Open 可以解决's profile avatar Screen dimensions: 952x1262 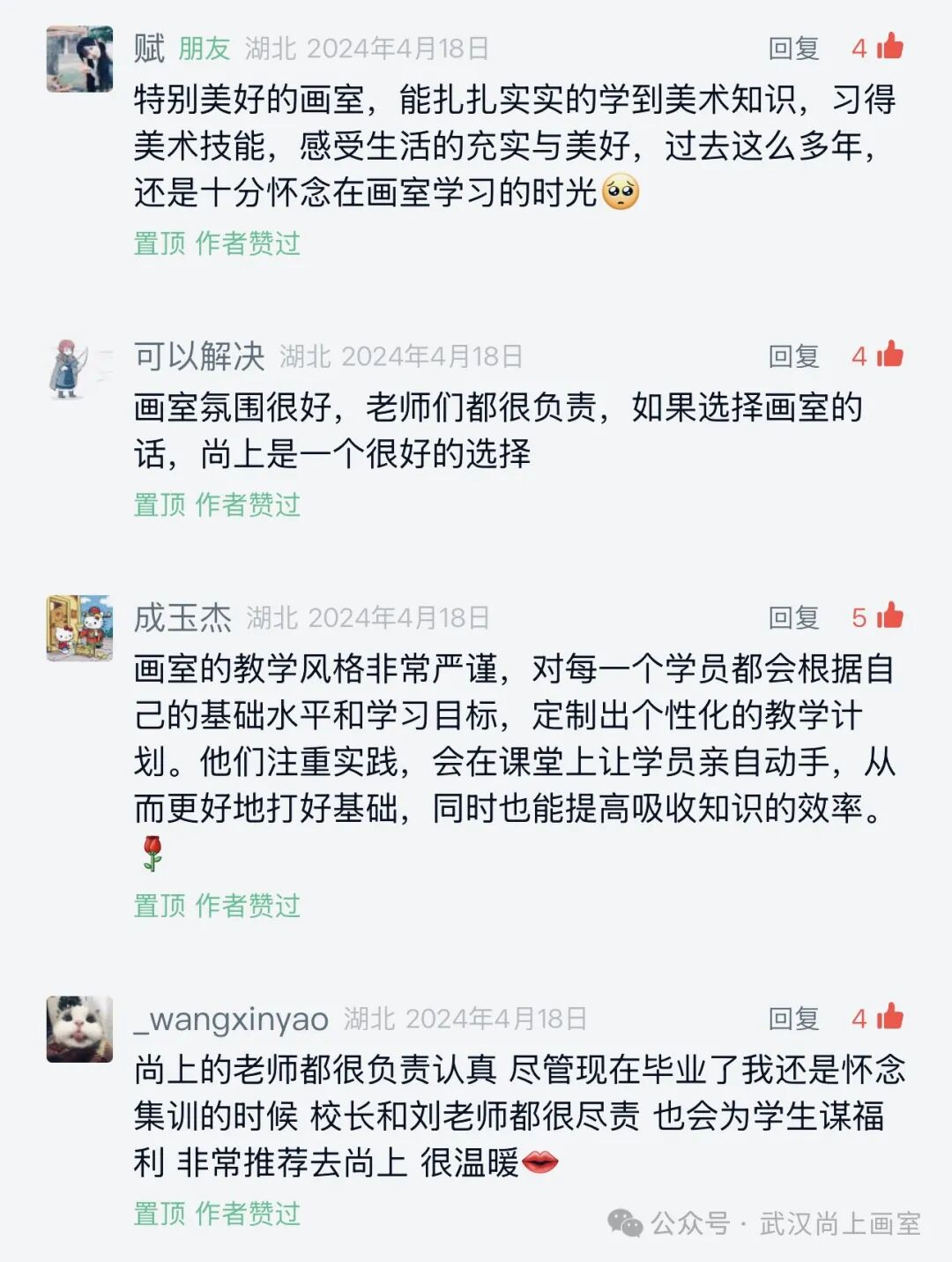click(79, 368)
